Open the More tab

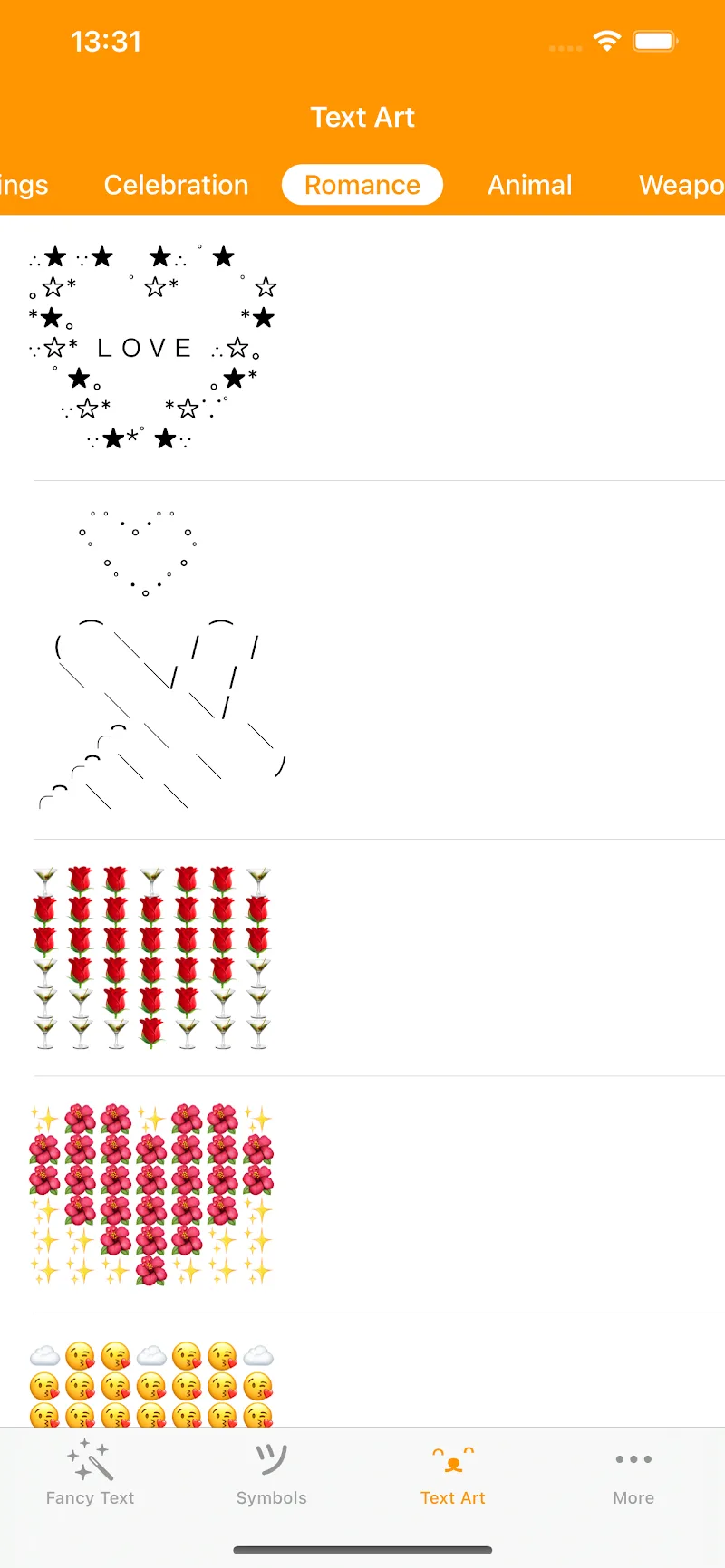[633, 1473]
